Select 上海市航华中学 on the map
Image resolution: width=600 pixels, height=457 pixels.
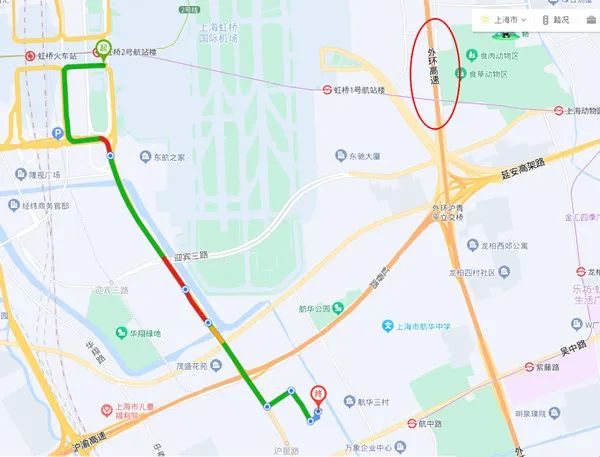pyautogui.click(x=389, y=327)
